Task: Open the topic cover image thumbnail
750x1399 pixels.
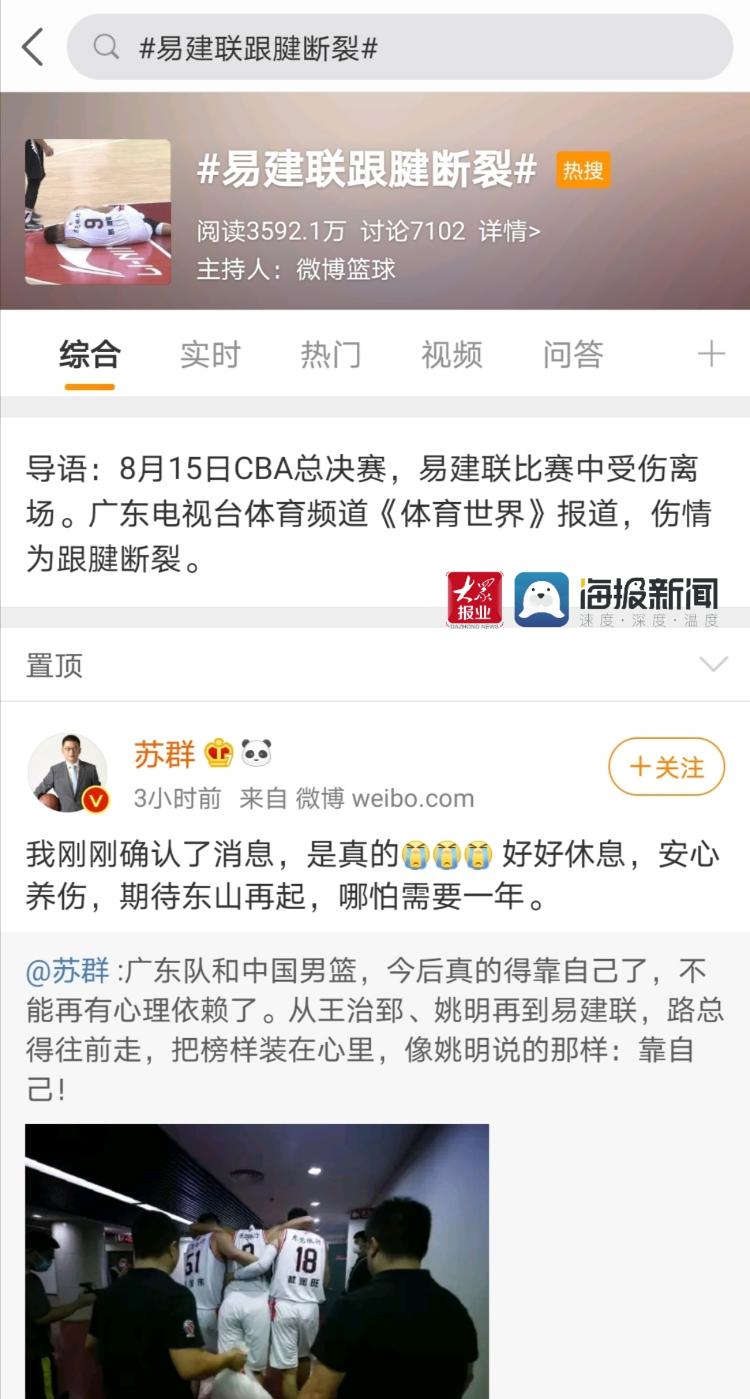Action: [x=98, y=212]
